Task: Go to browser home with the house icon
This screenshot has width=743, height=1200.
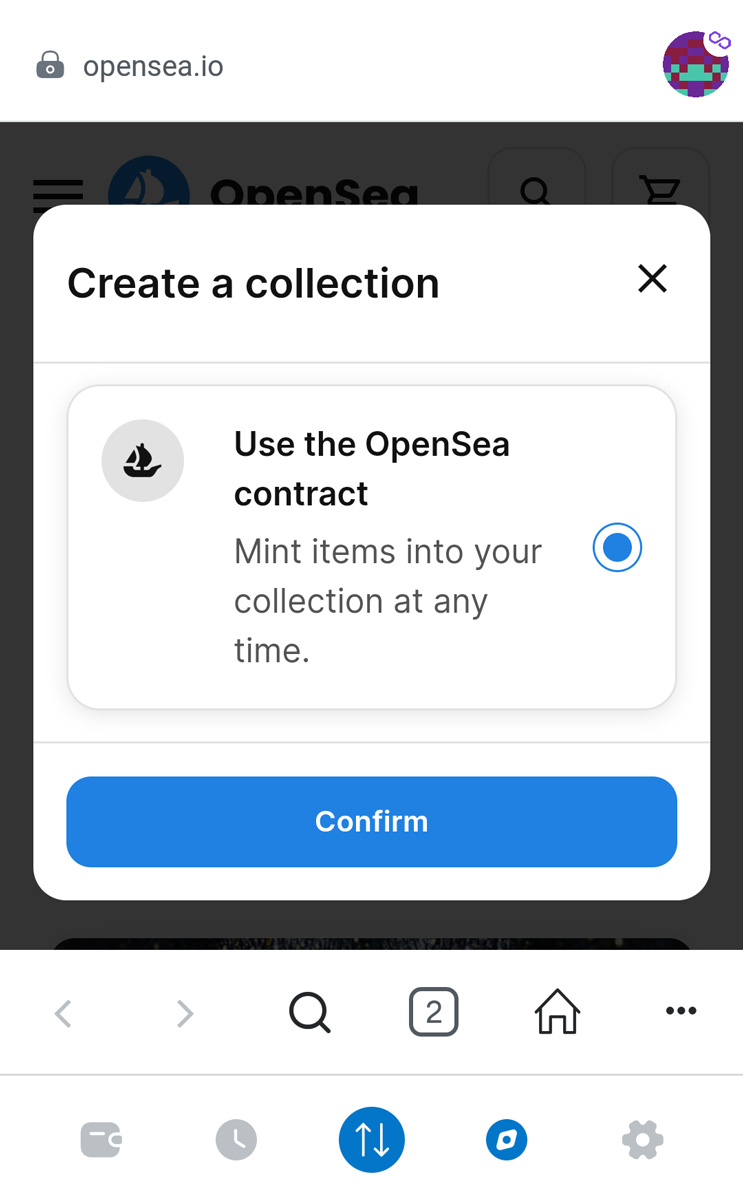Action: (x=556, y=1012)
